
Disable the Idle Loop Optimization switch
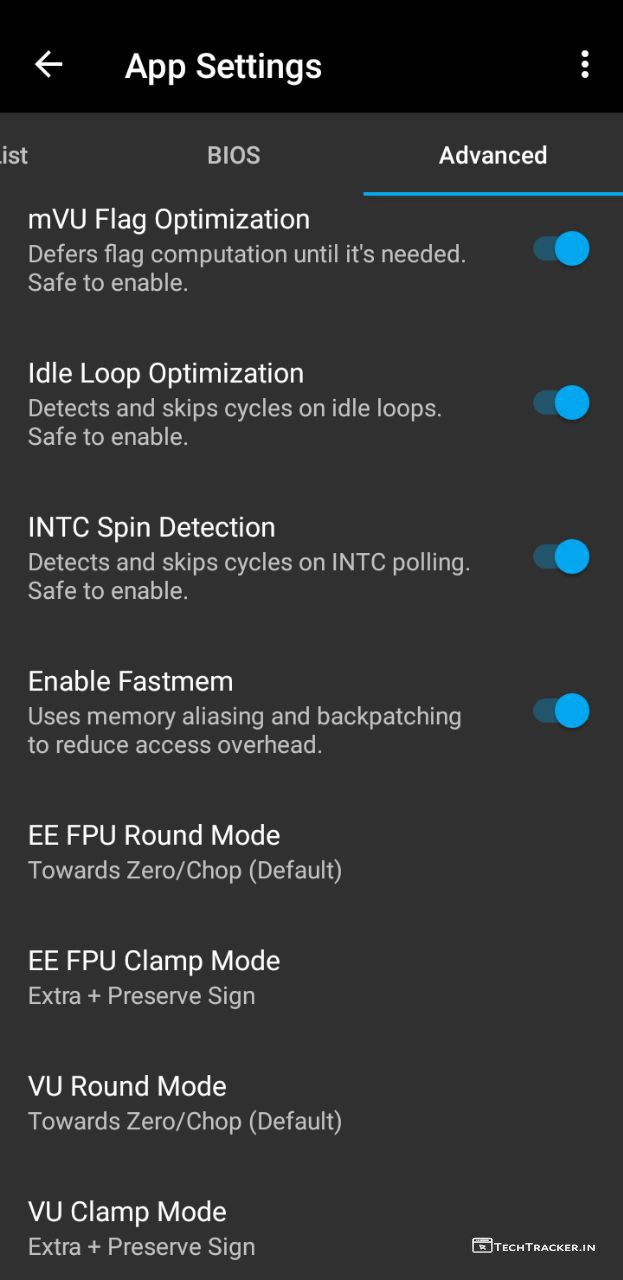click(x=561, y=403)
